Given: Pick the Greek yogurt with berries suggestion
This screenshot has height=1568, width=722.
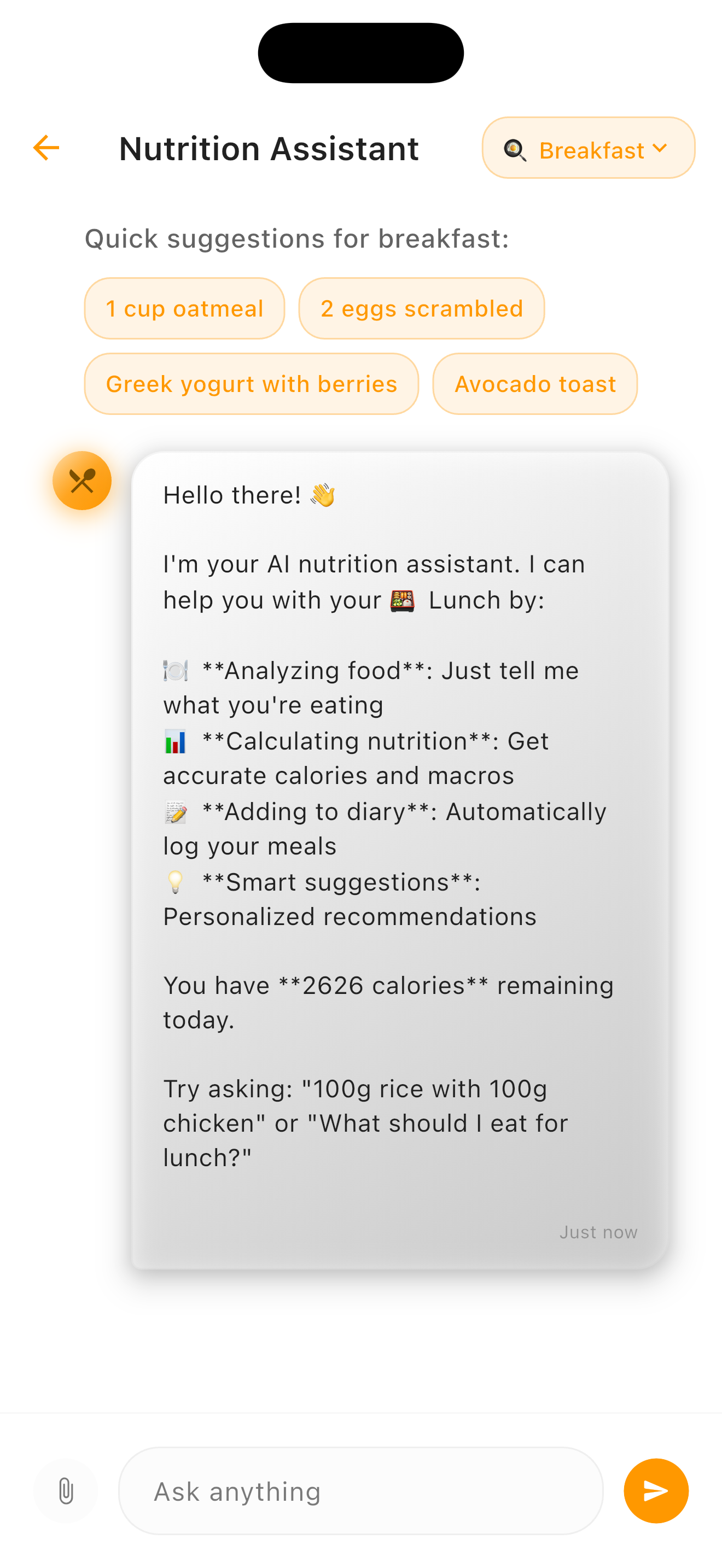Looking at the screenshot, I should pyautogui.click(x=252, y=383).
